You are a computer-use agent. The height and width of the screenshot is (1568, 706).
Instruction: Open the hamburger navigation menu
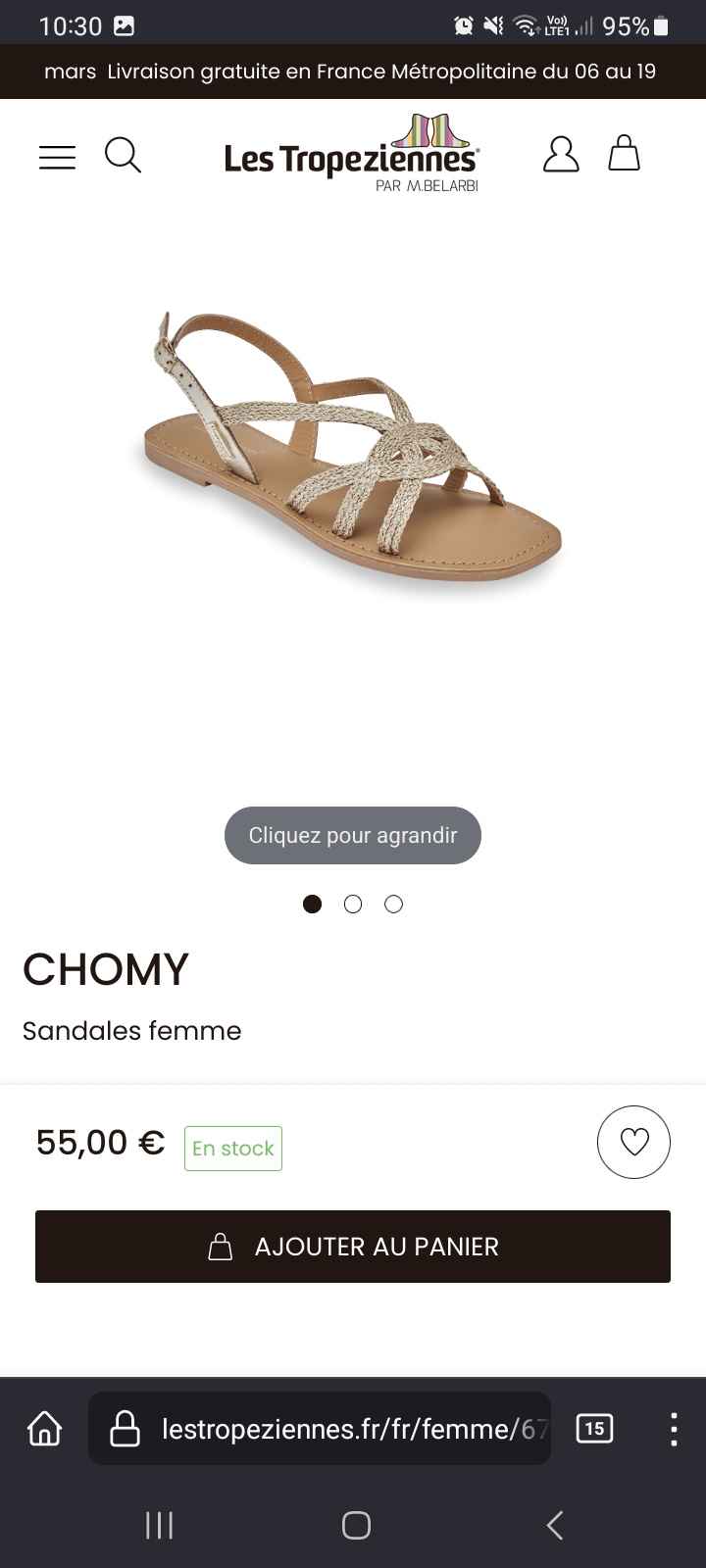57,155
